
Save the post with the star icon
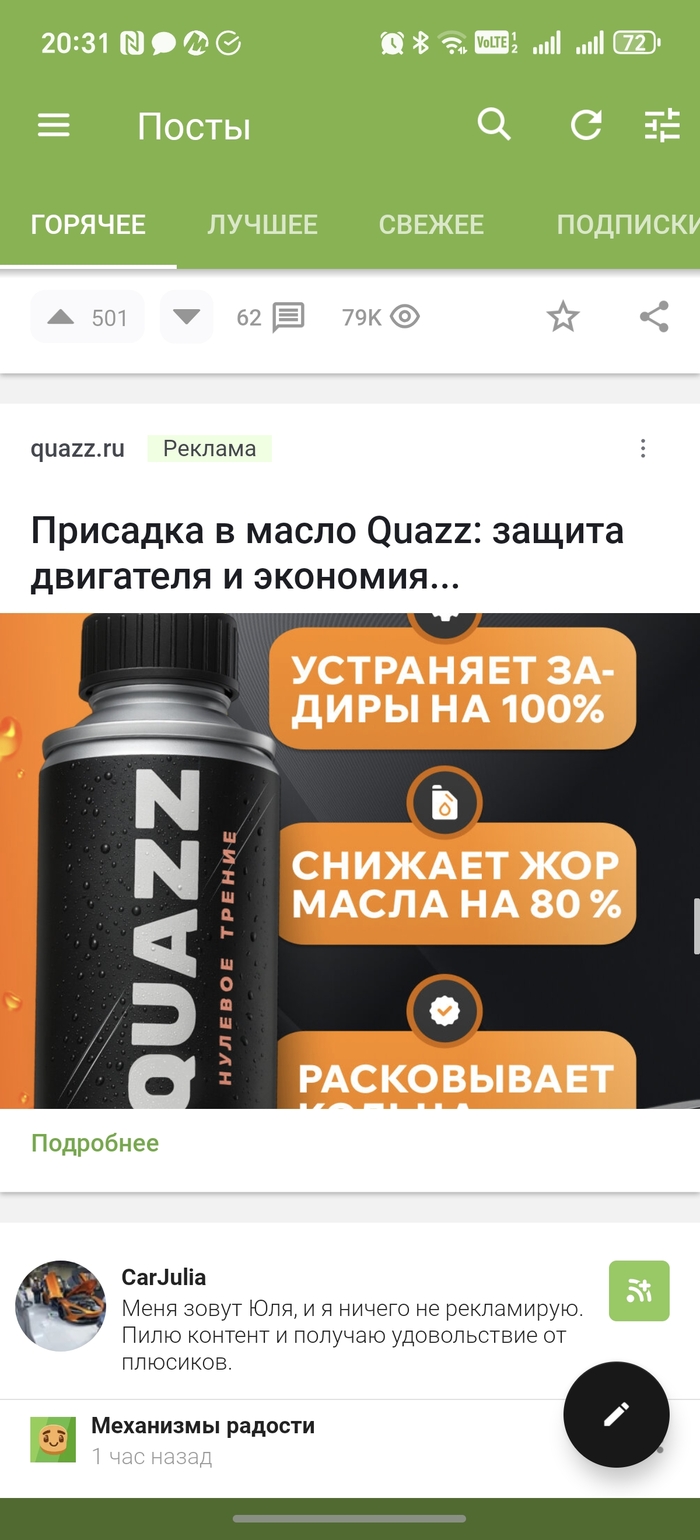point(563,317)
